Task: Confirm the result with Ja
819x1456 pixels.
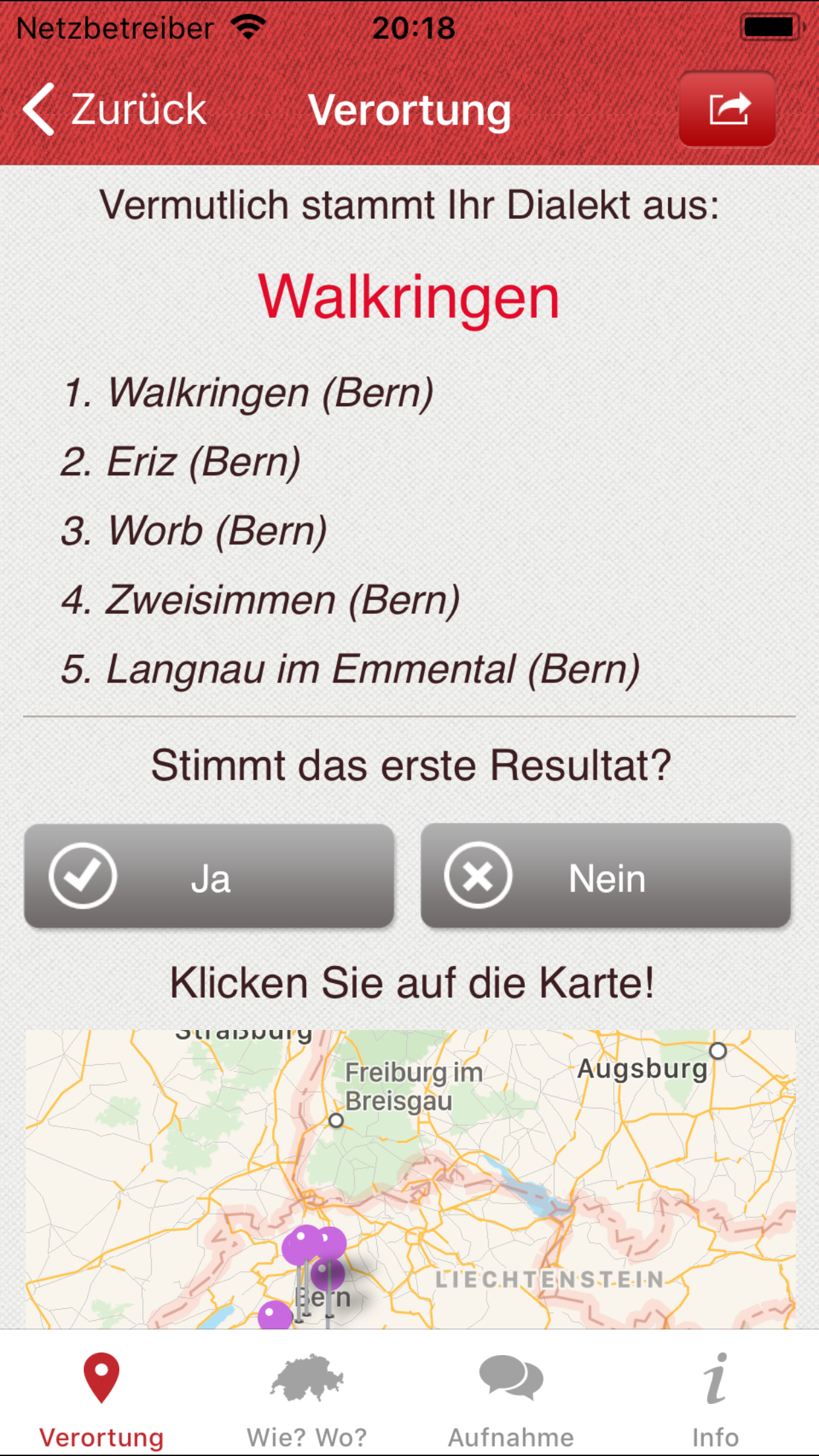Action: tap(209, 876)
